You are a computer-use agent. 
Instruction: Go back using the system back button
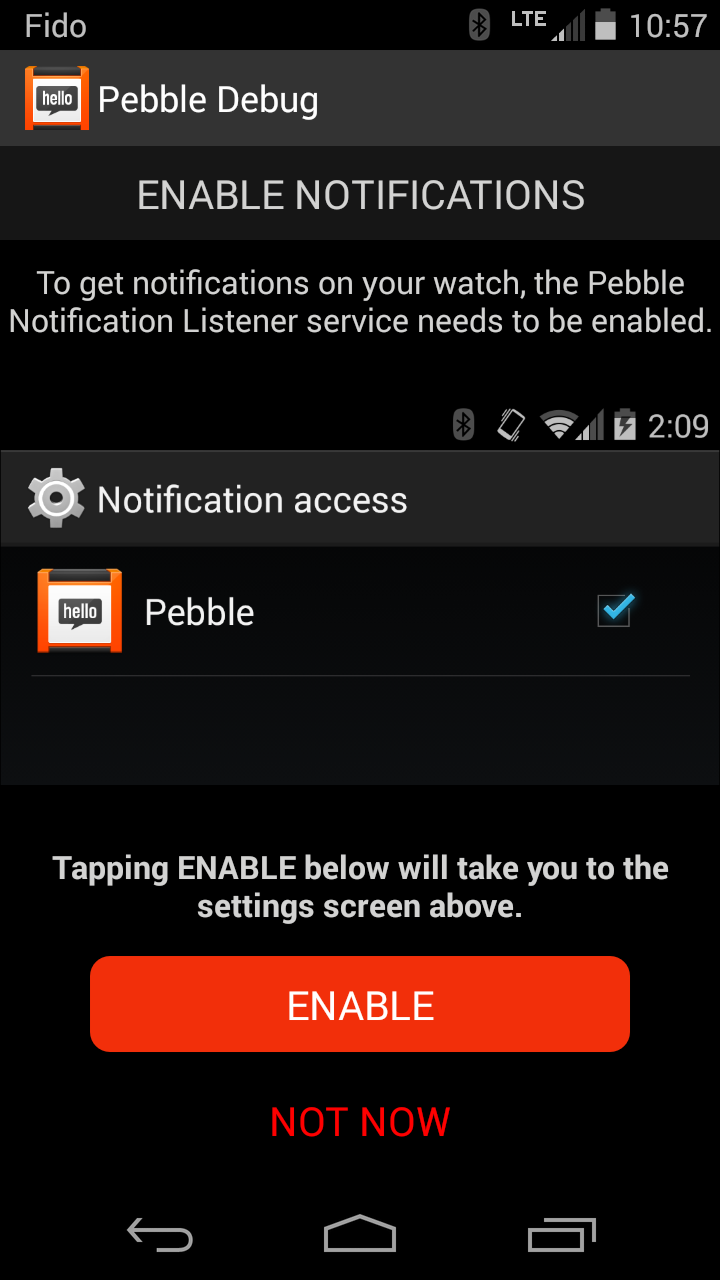pos(160,1237)
